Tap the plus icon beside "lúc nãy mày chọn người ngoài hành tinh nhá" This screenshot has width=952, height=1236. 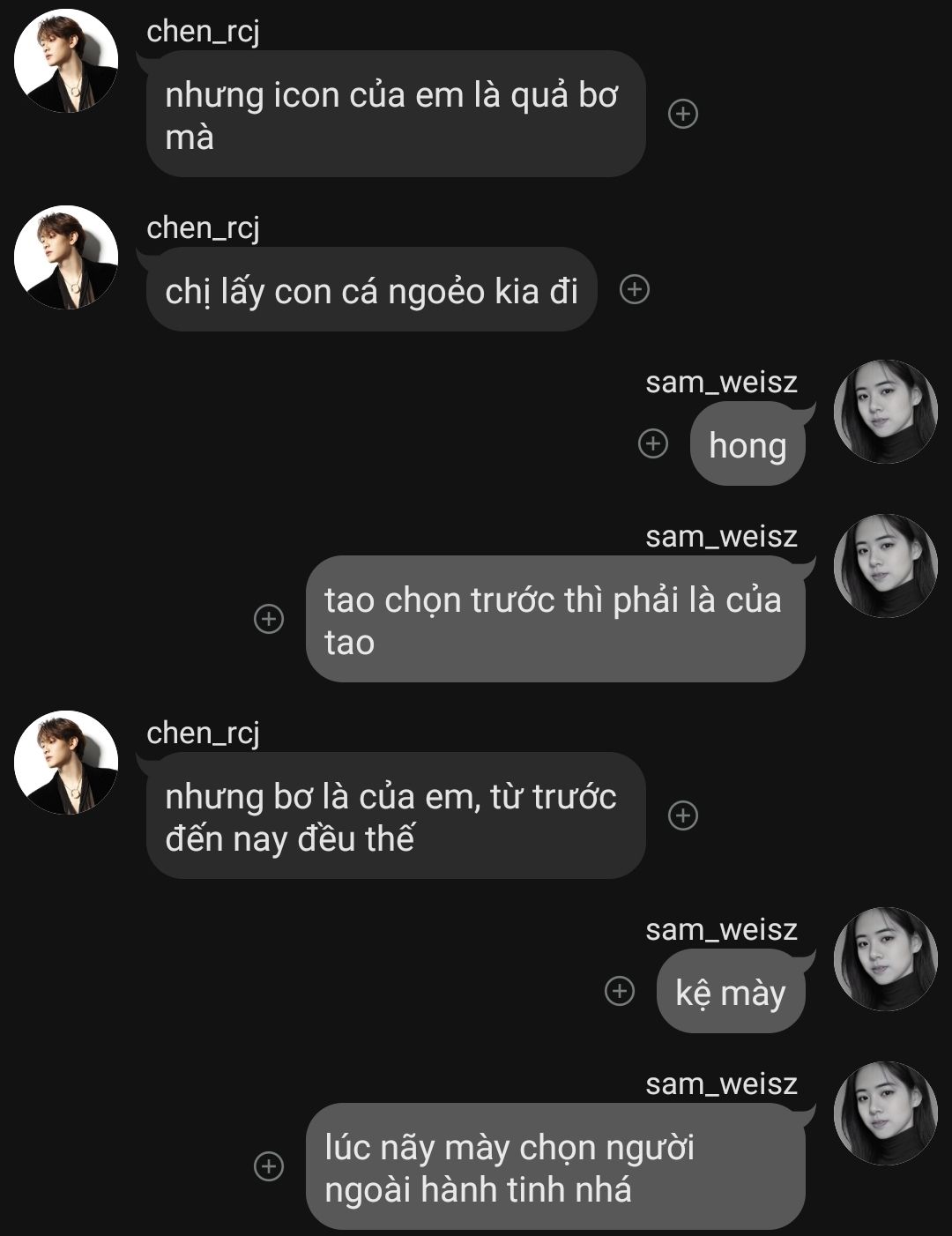coord(269,1166)
